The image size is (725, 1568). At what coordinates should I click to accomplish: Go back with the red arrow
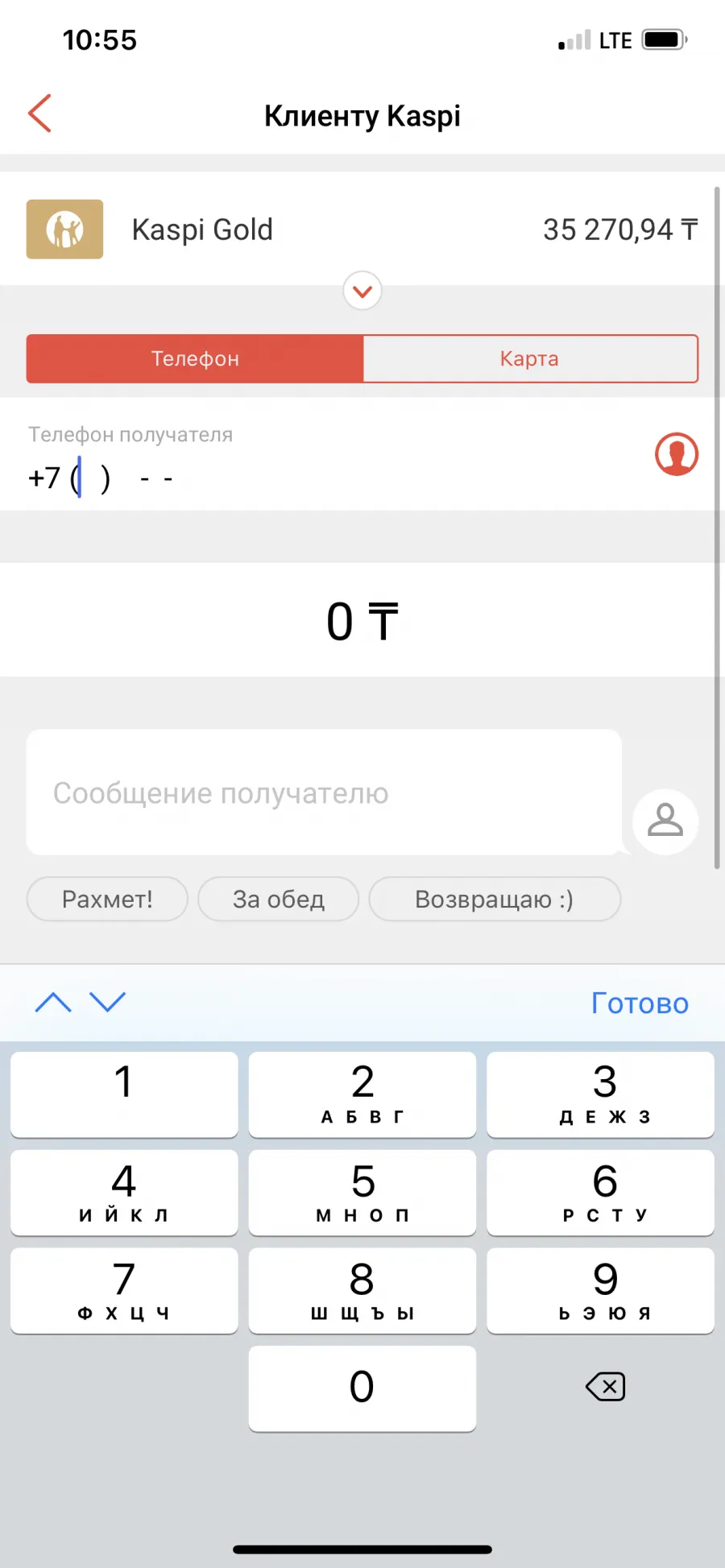[39, 114]
